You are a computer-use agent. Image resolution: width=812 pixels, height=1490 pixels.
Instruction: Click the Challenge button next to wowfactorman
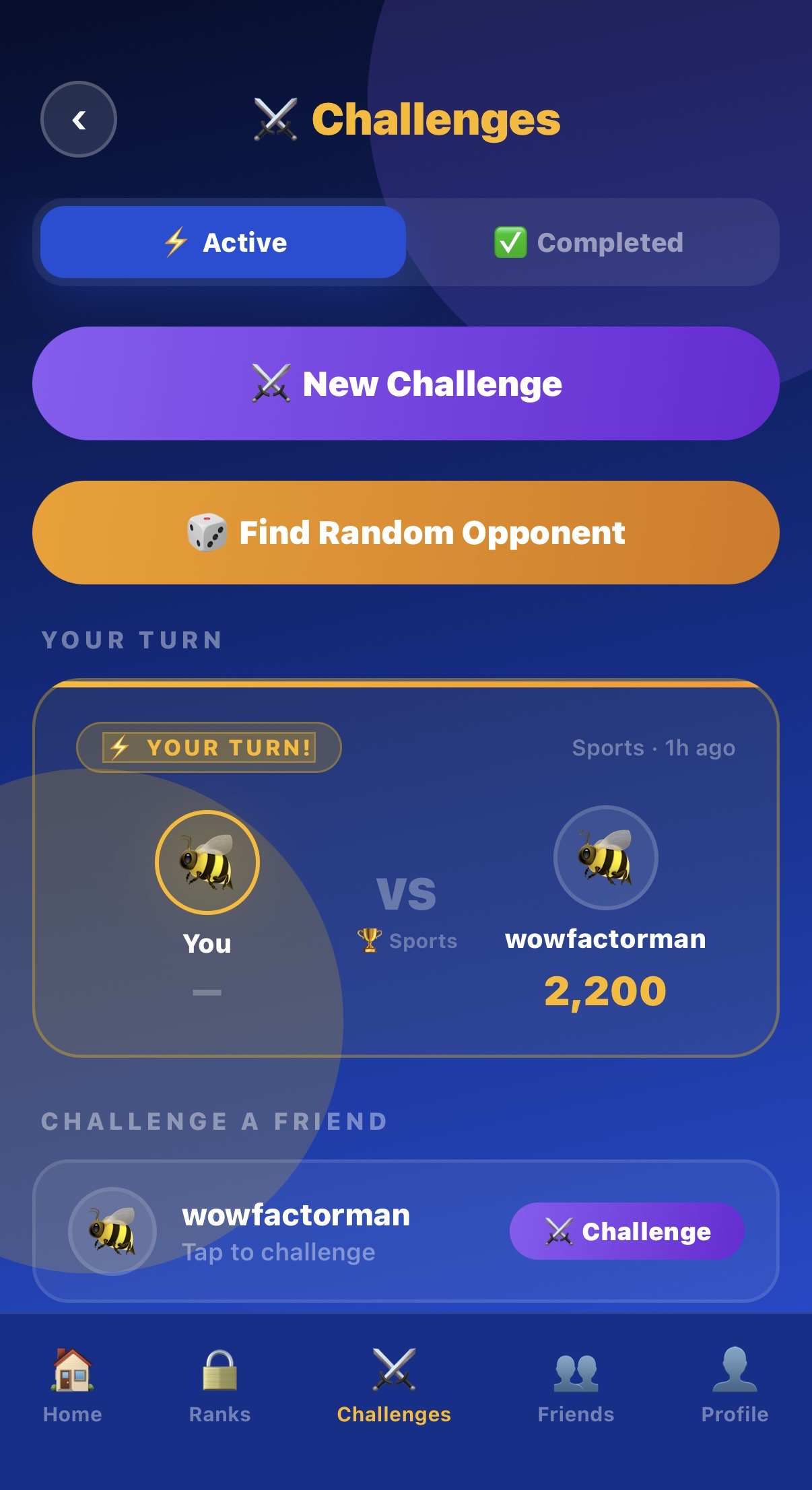(x=628, y=1231)
